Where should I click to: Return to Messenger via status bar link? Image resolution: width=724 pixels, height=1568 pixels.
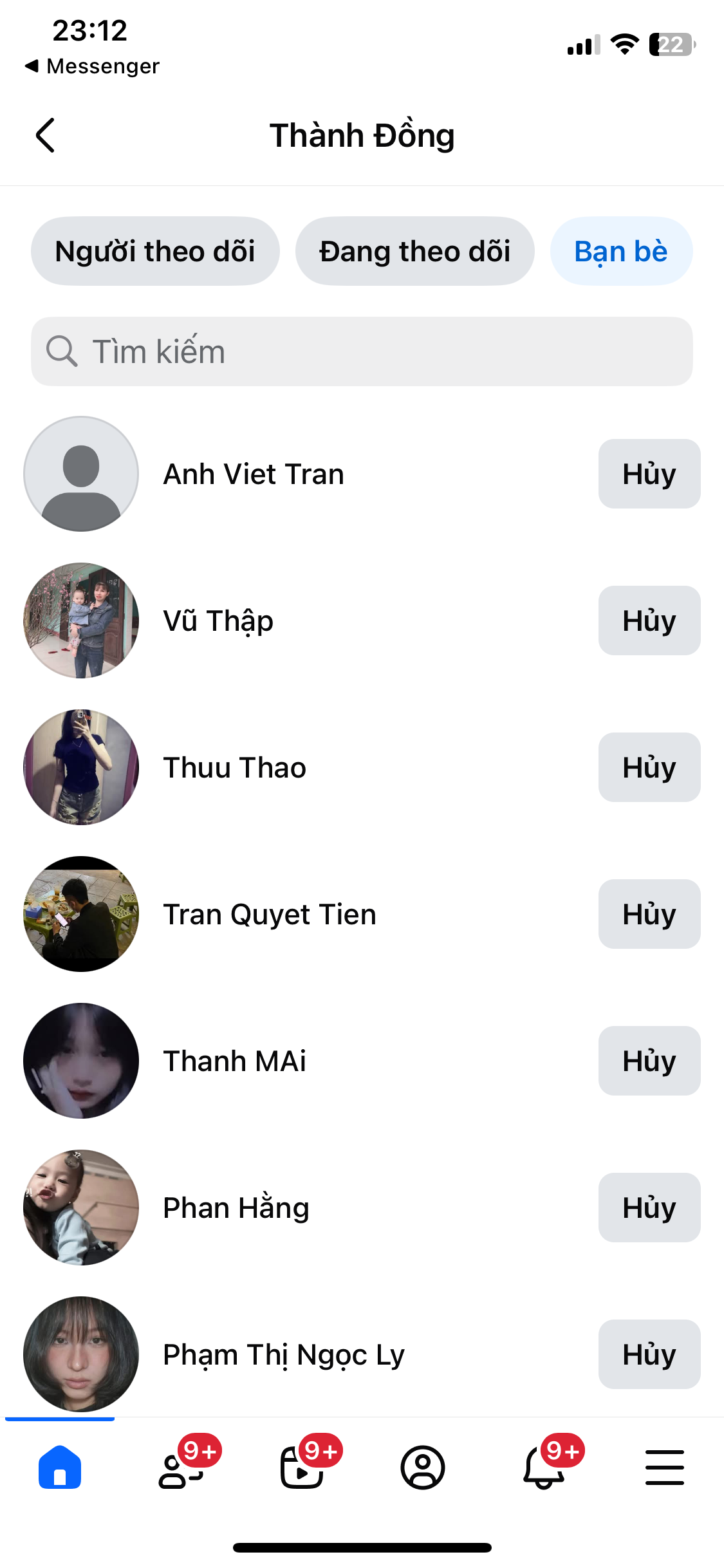(x=93, y=66)
